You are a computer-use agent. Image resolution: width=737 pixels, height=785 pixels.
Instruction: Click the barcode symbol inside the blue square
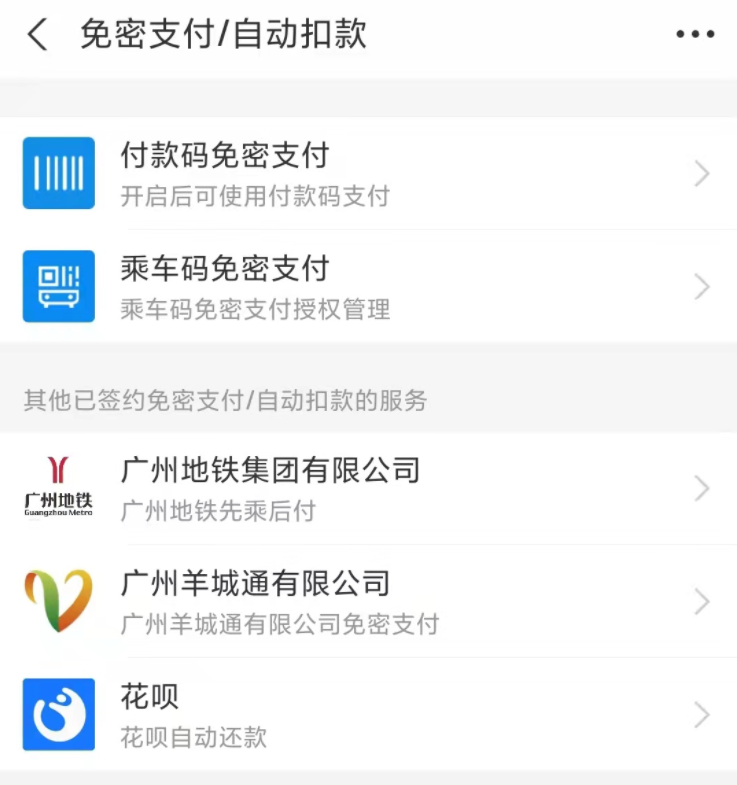click(57, 173)
